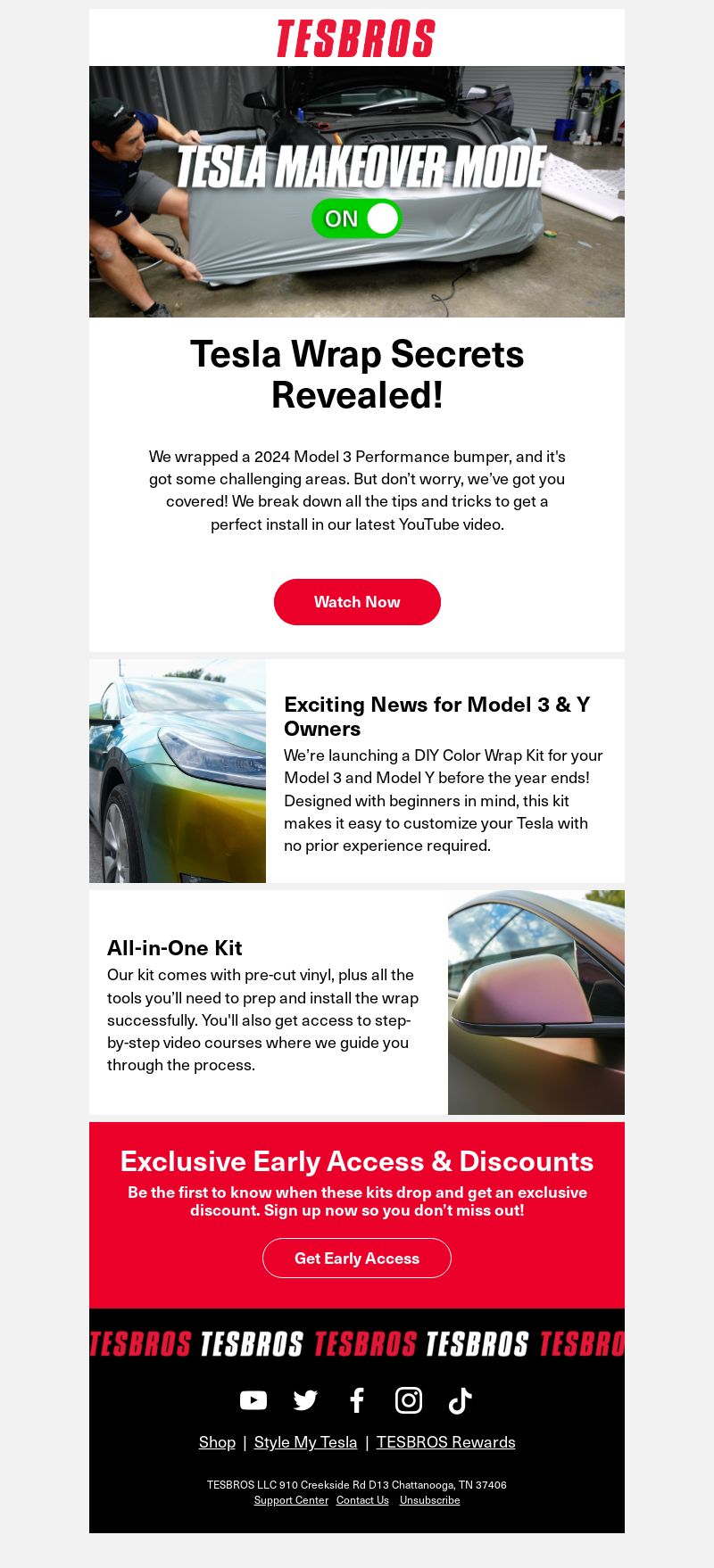Image resolution: width=714 pixels, height=1568 pixels.
Task: Open the TESBROS YouTube channel icon
Action: (253, 1400)
